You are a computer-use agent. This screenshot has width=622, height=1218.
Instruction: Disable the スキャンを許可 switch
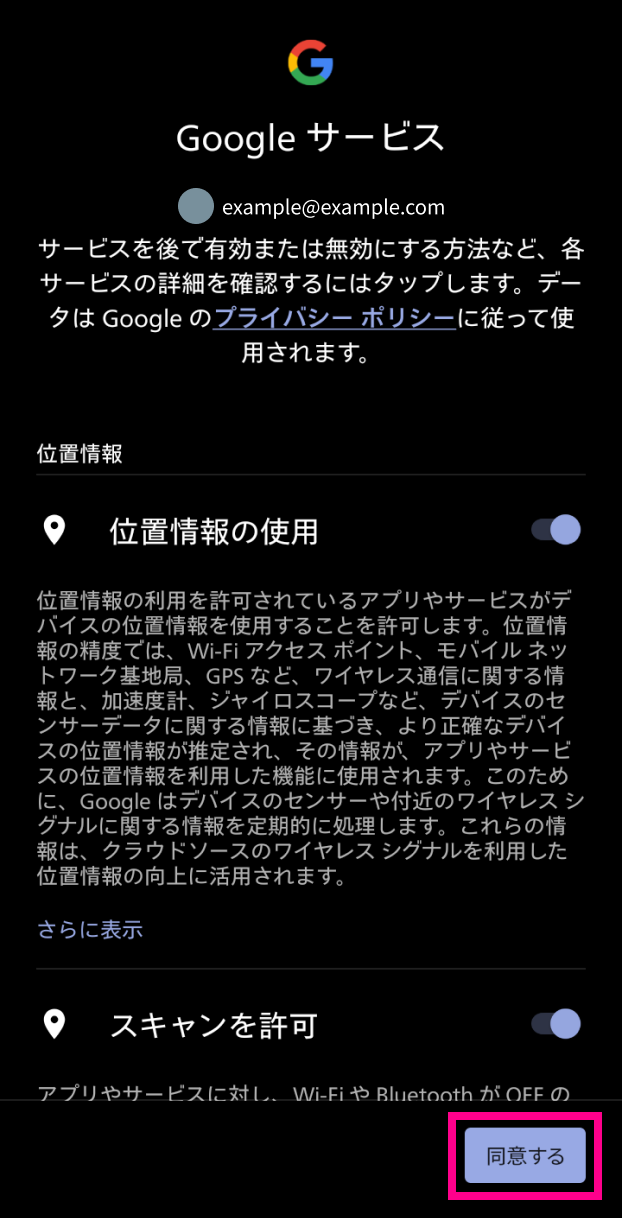[556, 1023]
